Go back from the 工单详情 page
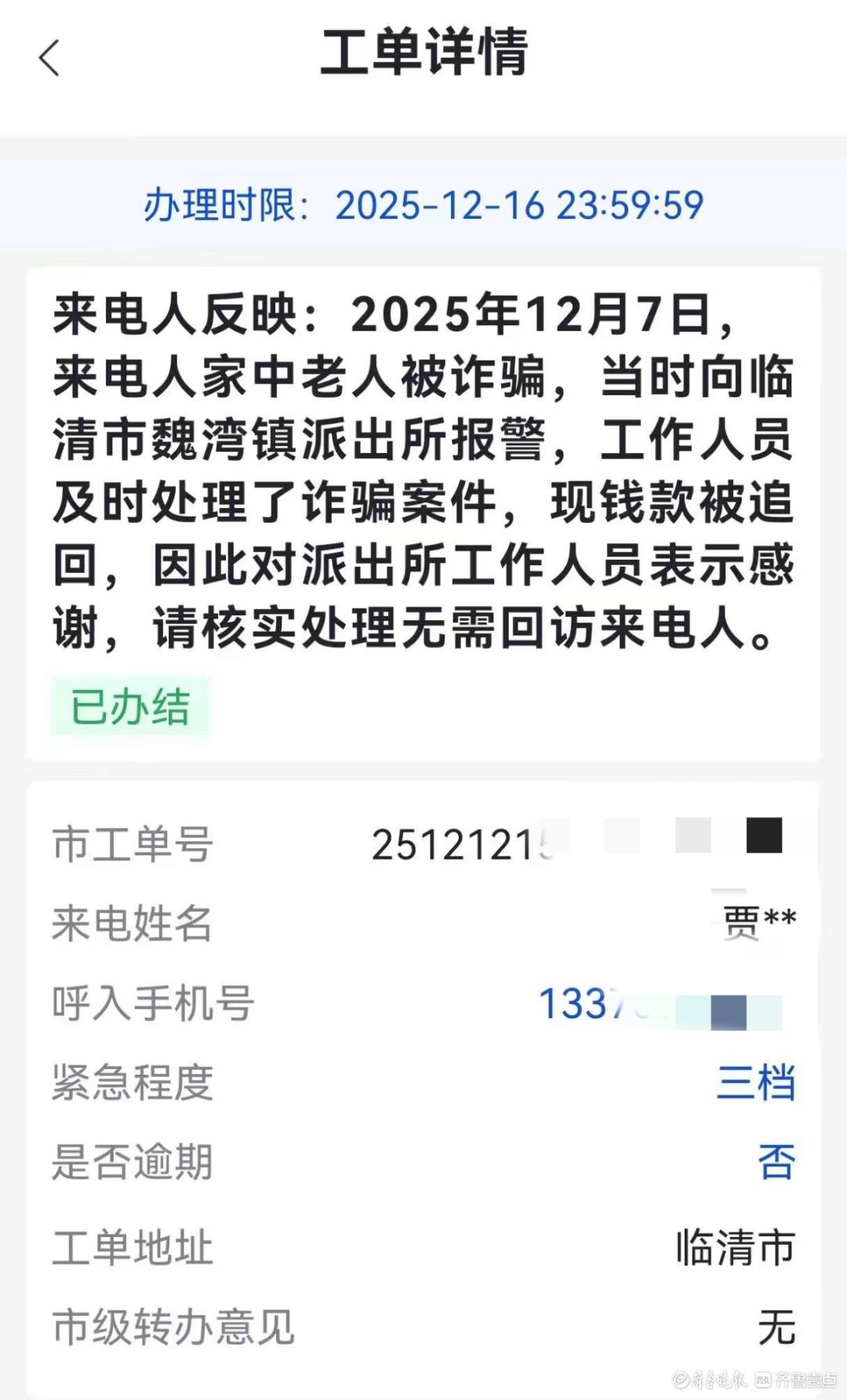847x1400 pixels. coord(49,58)
